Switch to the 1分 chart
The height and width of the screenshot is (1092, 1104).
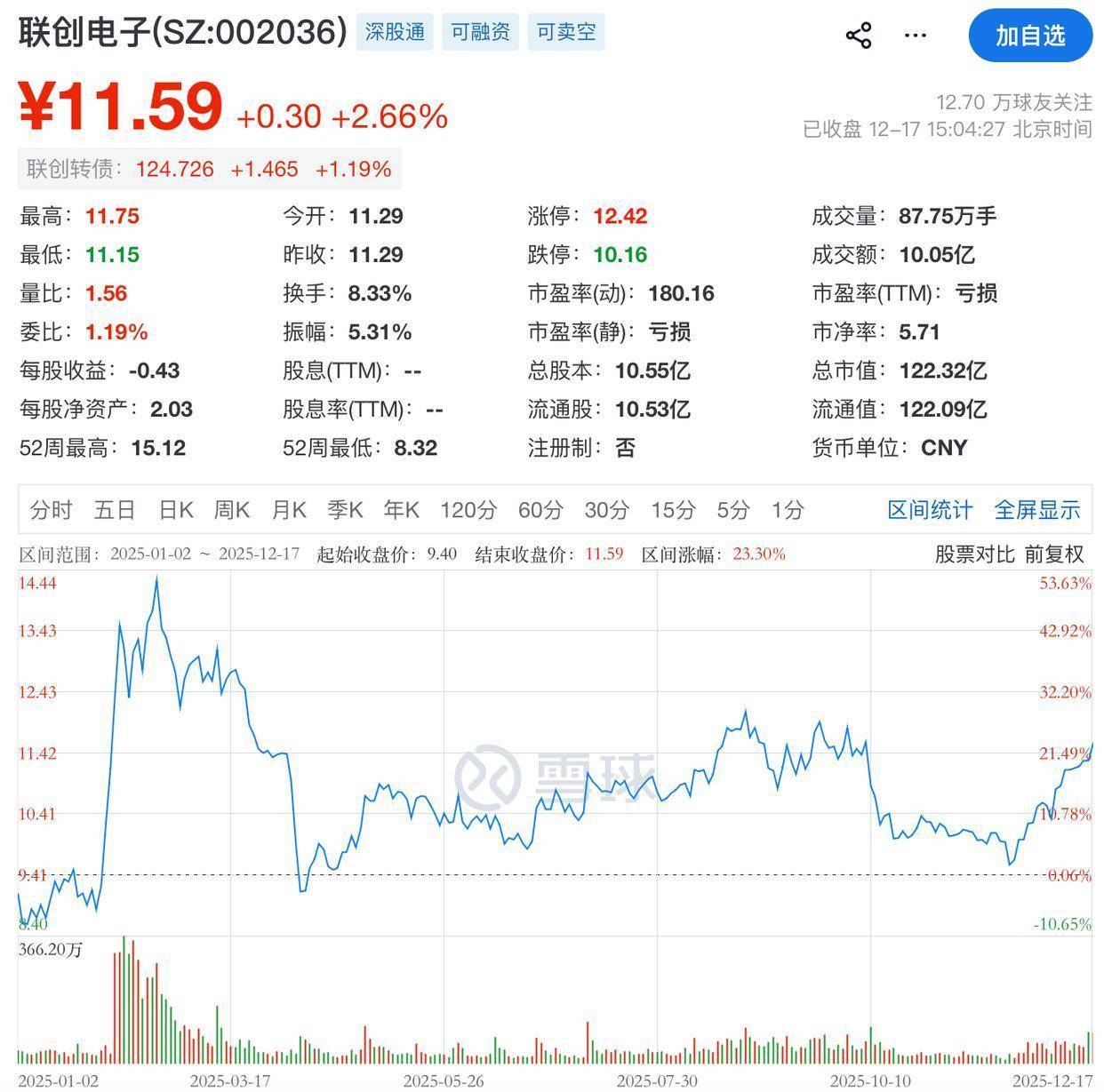point(787,510)
